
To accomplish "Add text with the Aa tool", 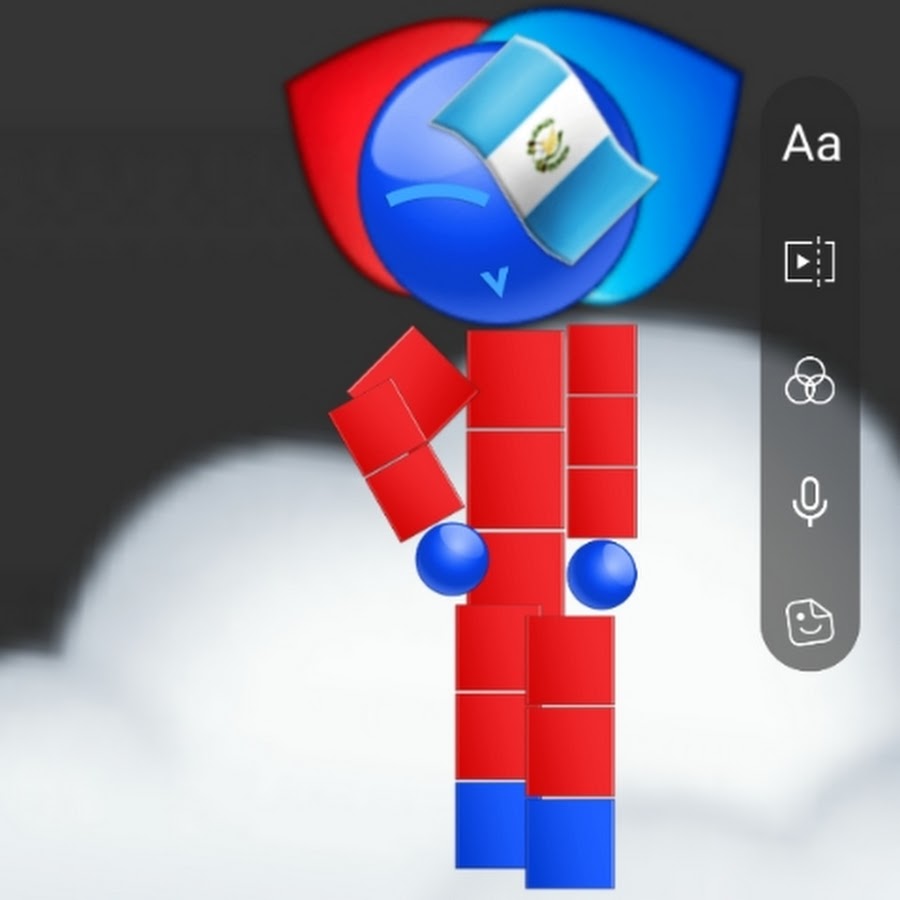I will (811, 144).
